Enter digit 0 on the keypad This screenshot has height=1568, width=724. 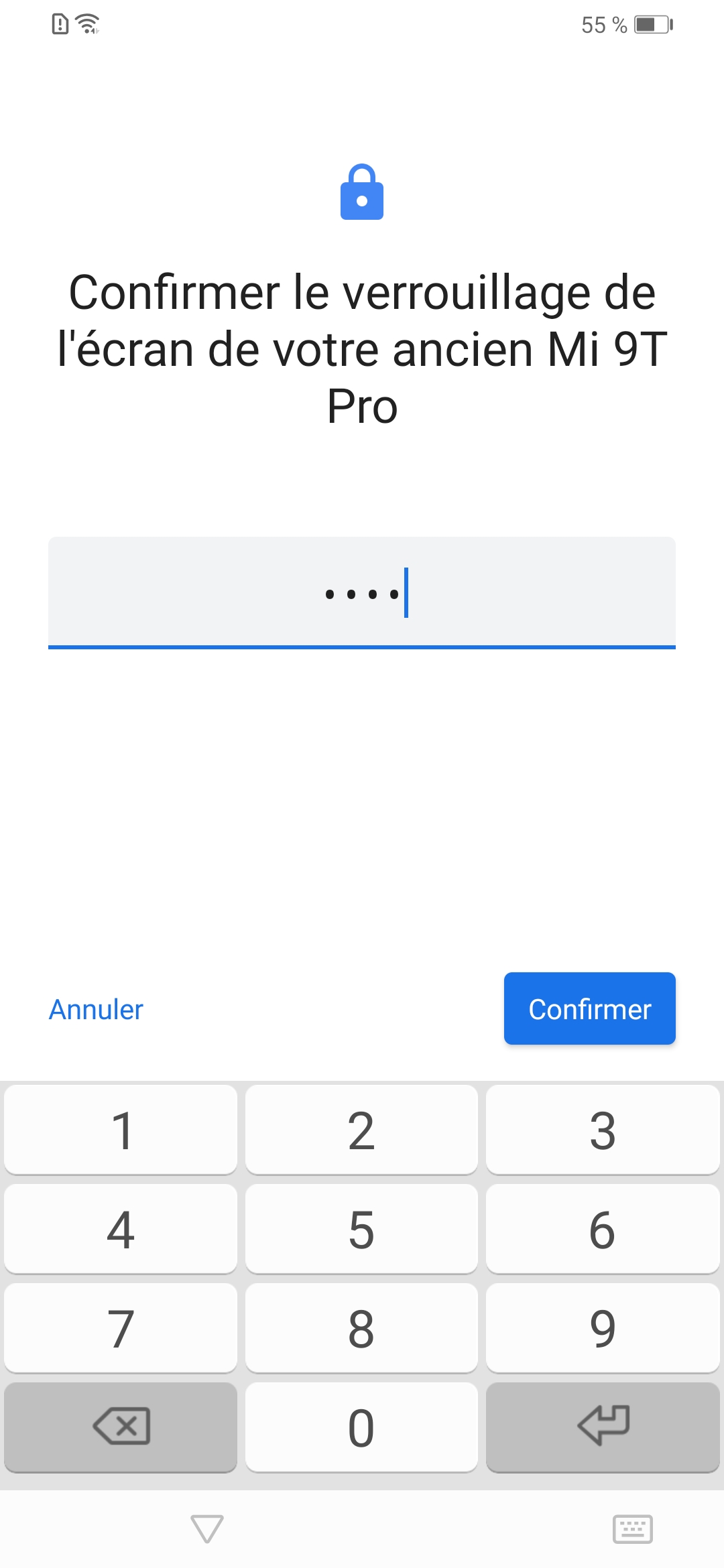[x=361, y=1428]
